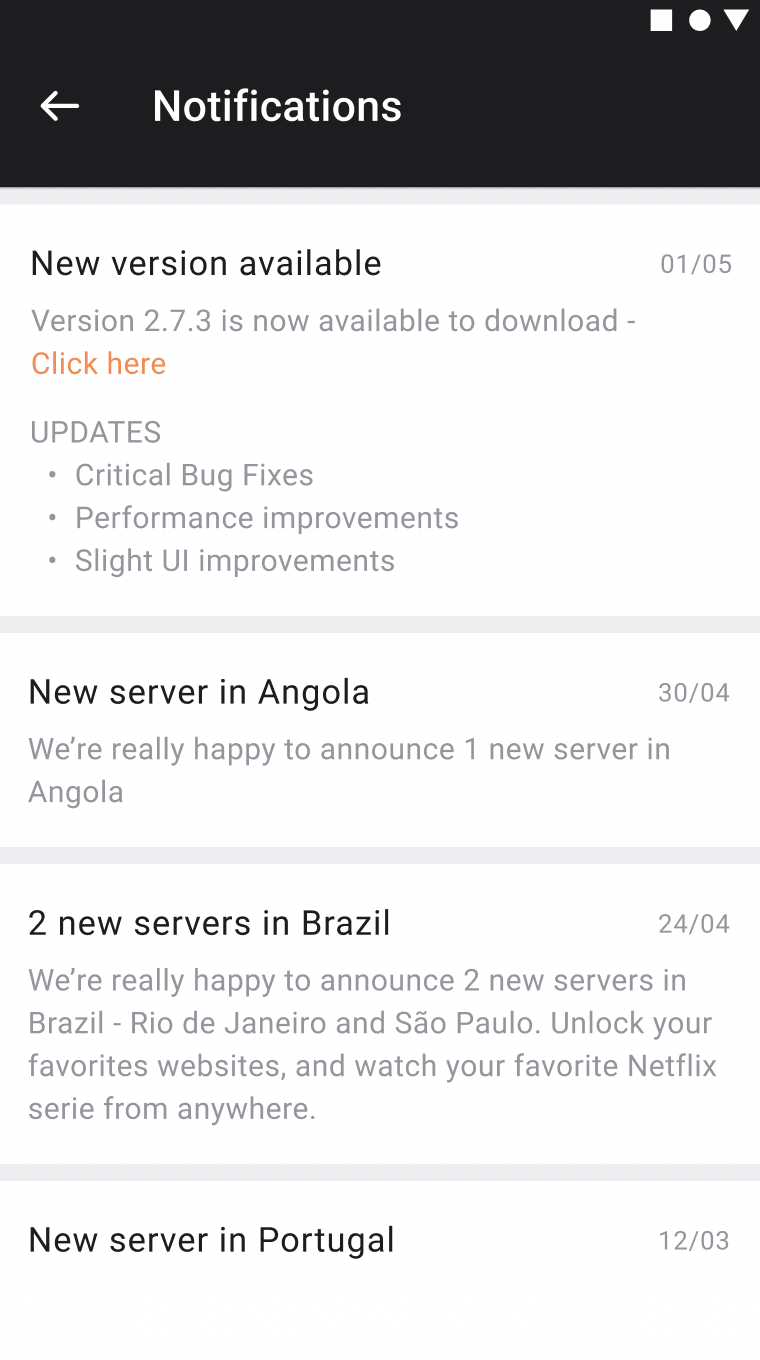Tap the Click here download link
The height and width of the screenshot is (1360, 760).
(x=98, y=363)
